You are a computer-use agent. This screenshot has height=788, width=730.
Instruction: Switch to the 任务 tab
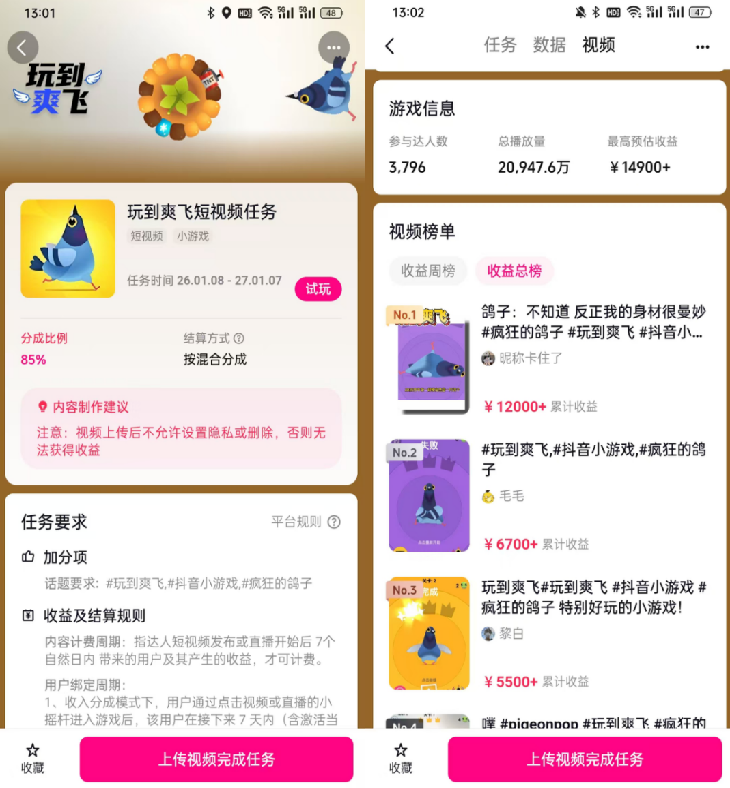(x=500, y=45)
